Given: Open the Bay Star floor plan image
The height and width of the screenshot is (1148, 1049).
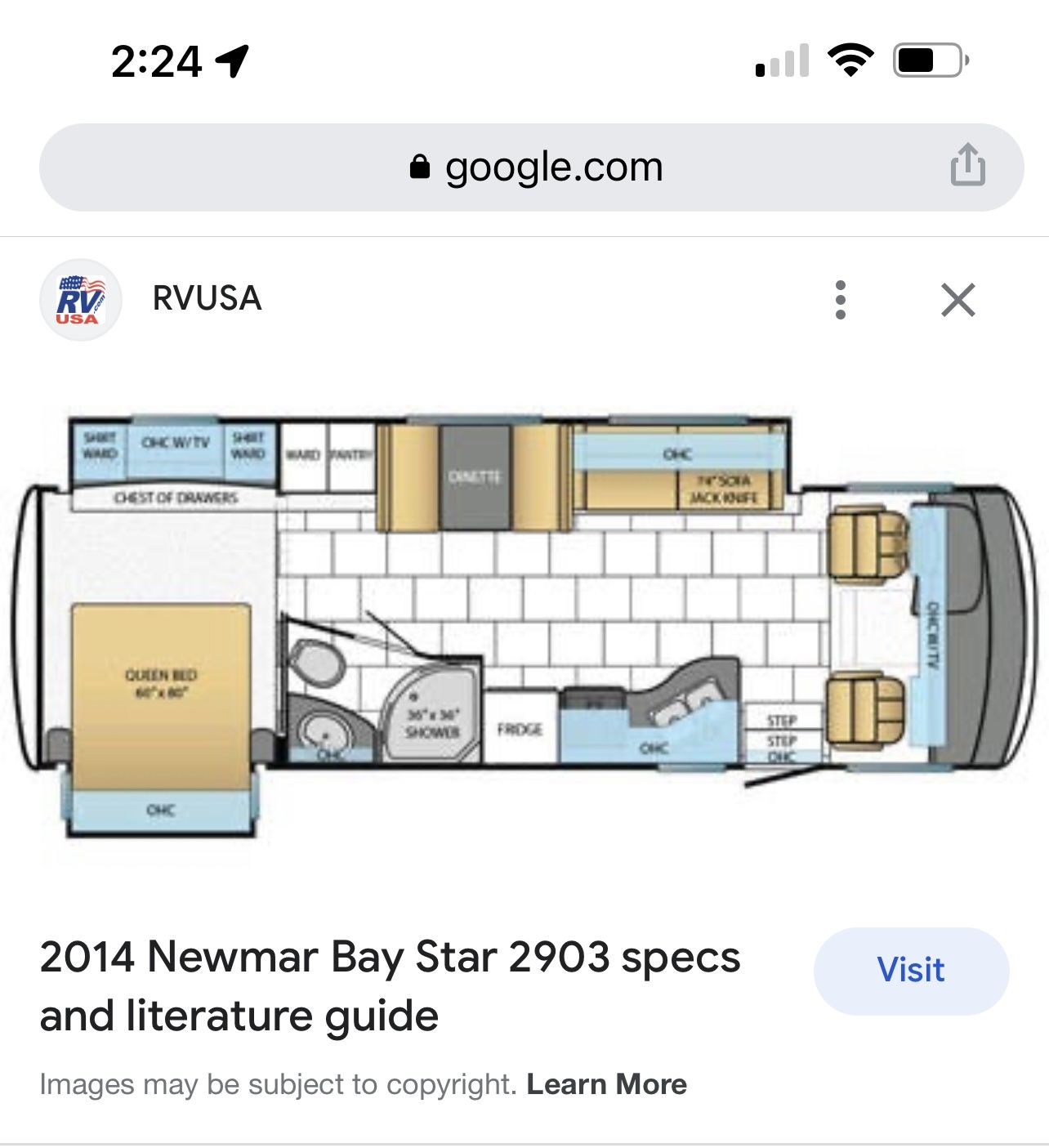Looking at the screenshot, I should pyautogui.click(x=523, y=625).
